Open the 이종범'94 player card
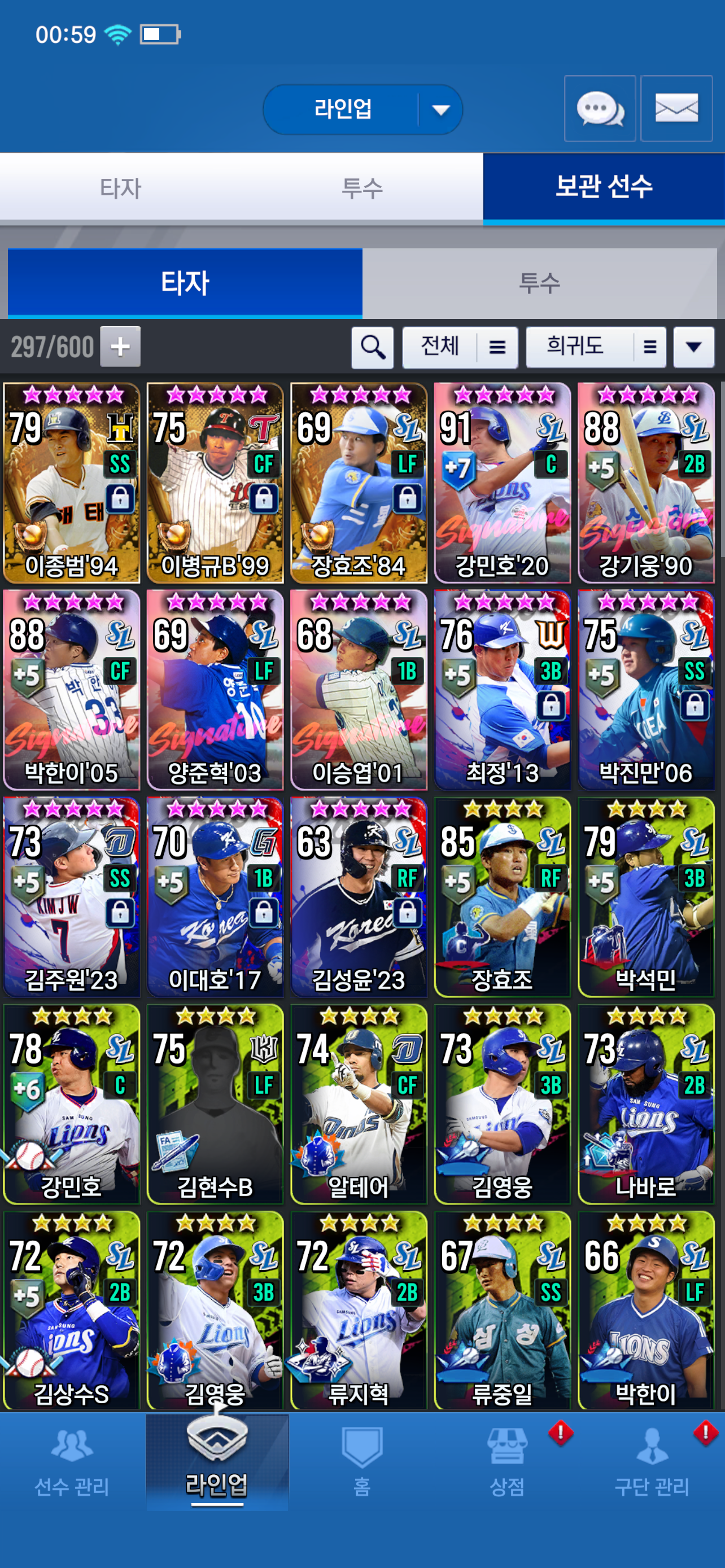 coord(72,483)
